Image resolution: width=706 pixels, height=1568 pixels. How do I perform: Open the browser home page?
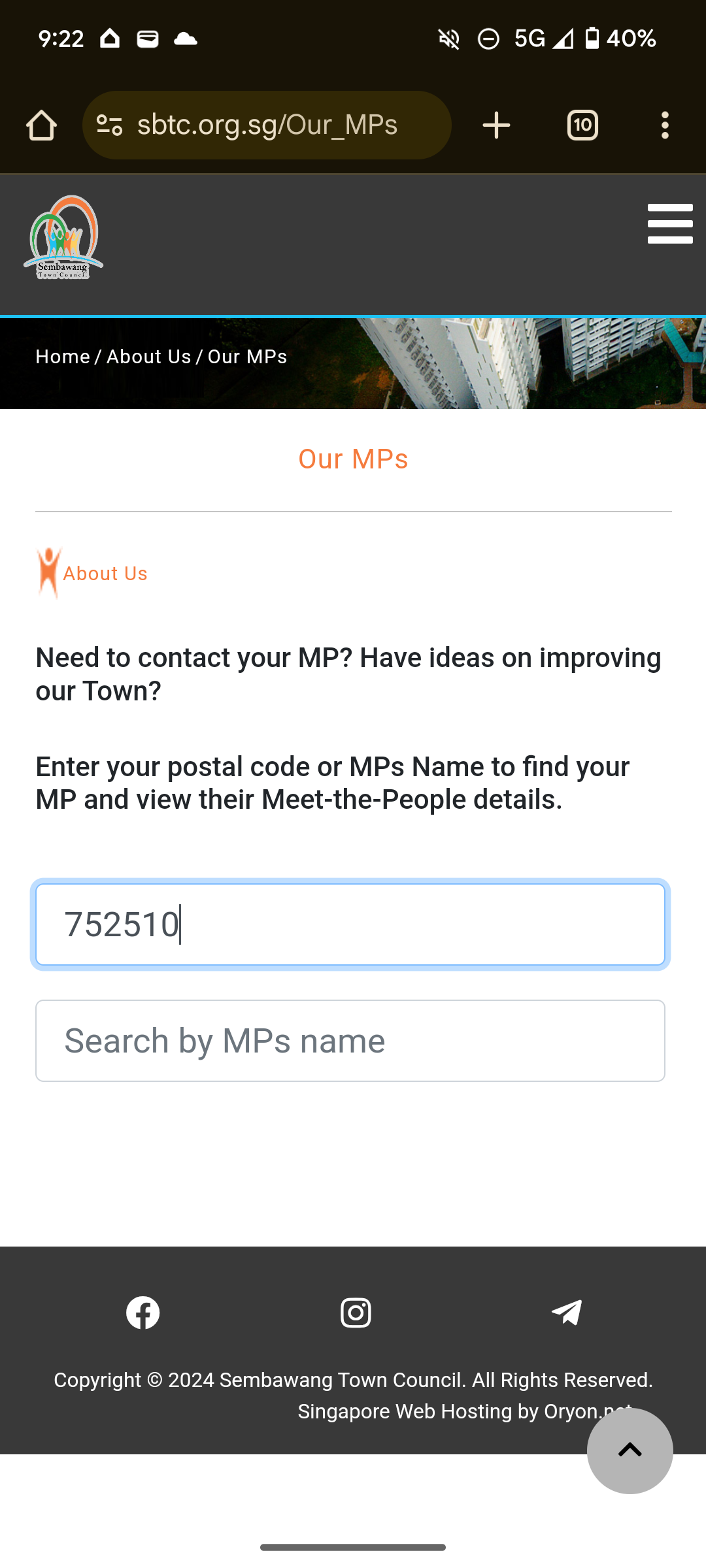tap(41, 125)
